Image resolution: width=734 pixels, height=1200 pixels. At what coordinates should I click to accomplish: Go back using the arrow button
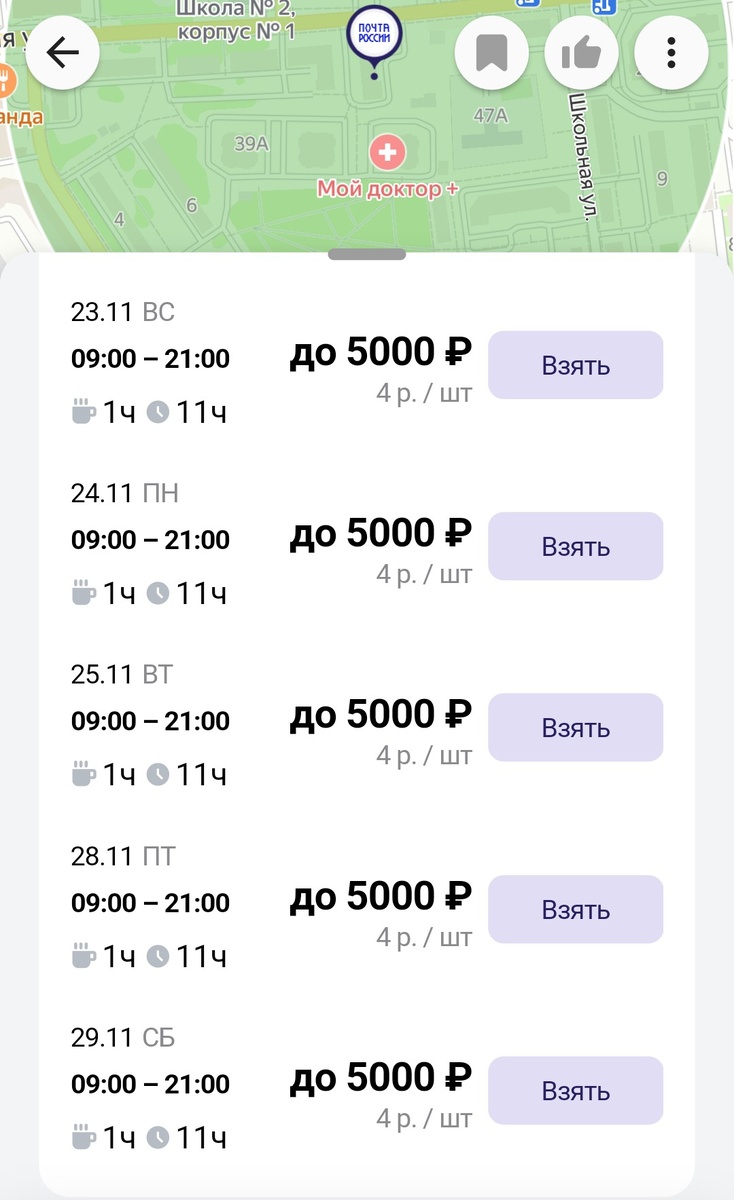[63, 53]
